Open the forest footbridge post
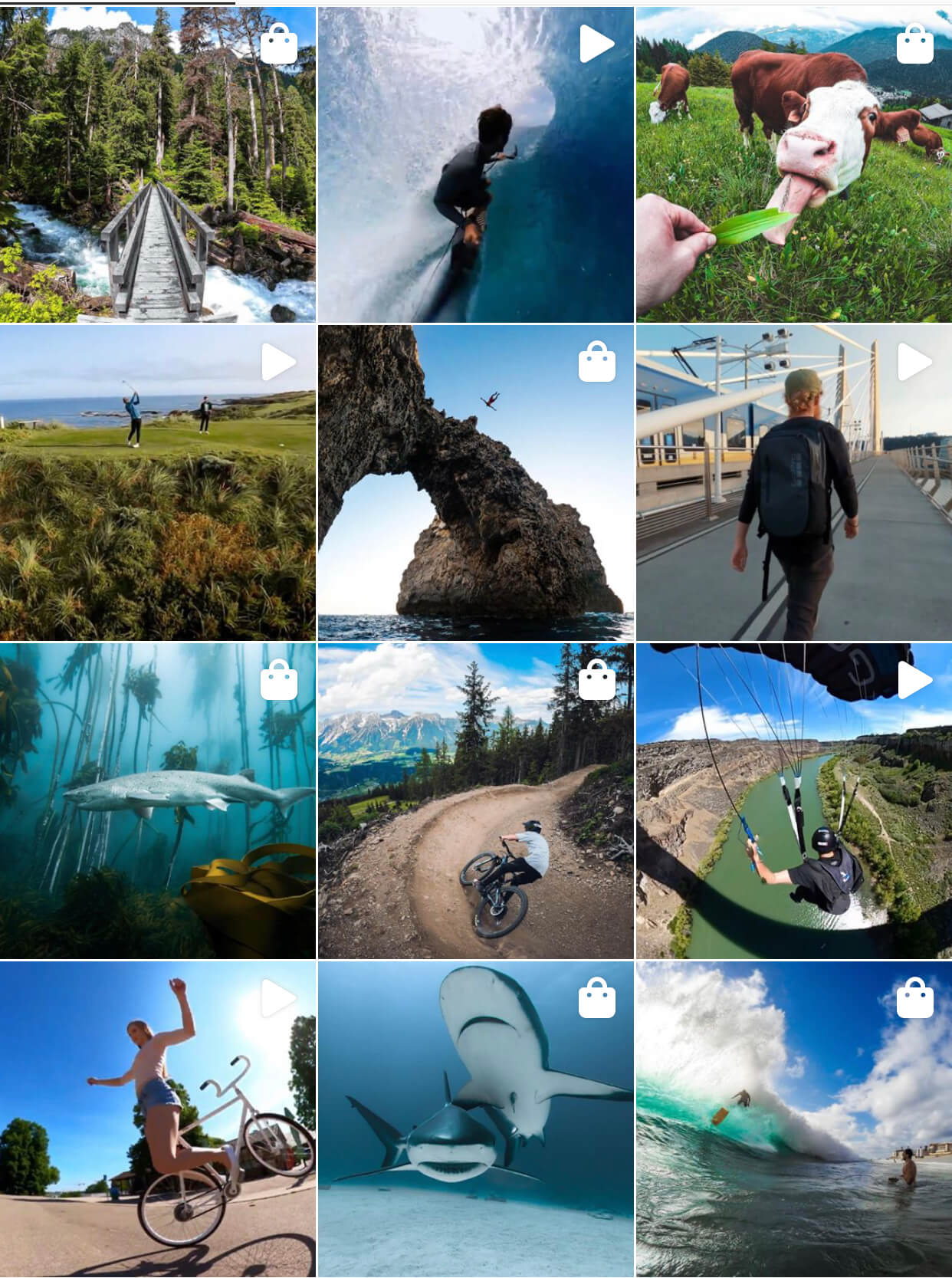Image resolution: width=952 pixels, height=1278 pixels. 157,165
